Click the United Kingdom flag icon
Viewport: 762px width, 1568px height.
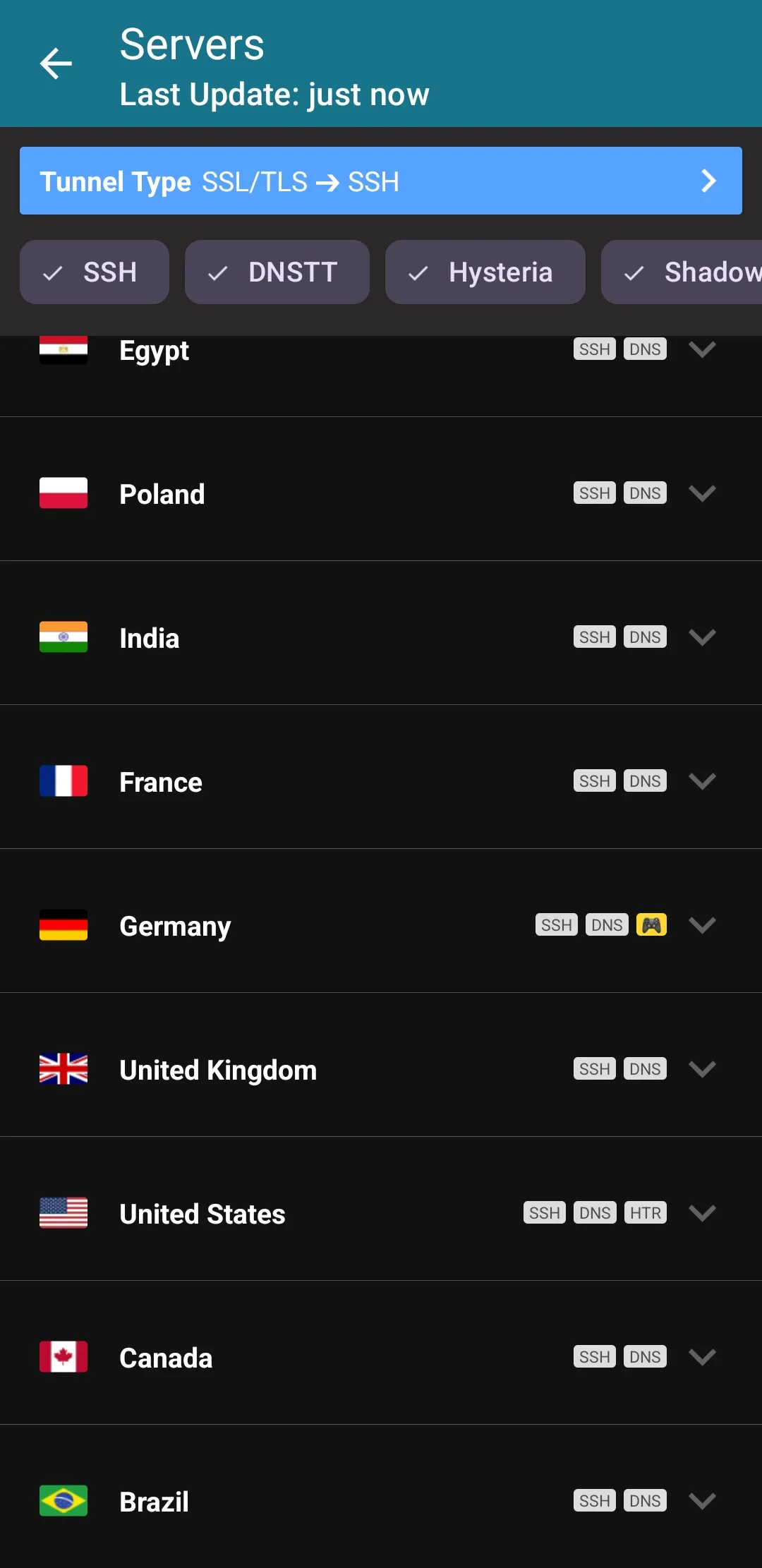[63, 1070]
